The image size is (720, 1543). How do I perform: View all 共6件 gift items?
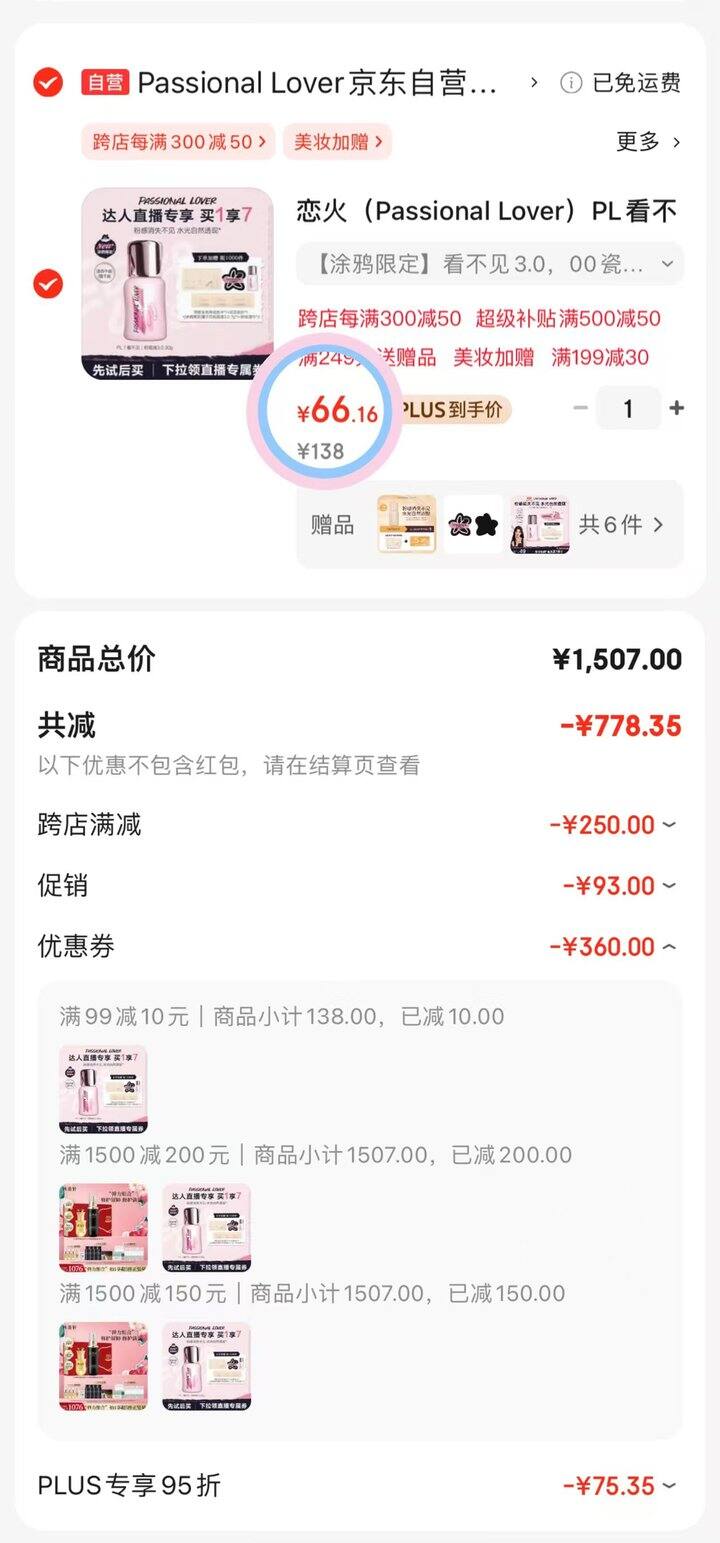tap(621, 524)
